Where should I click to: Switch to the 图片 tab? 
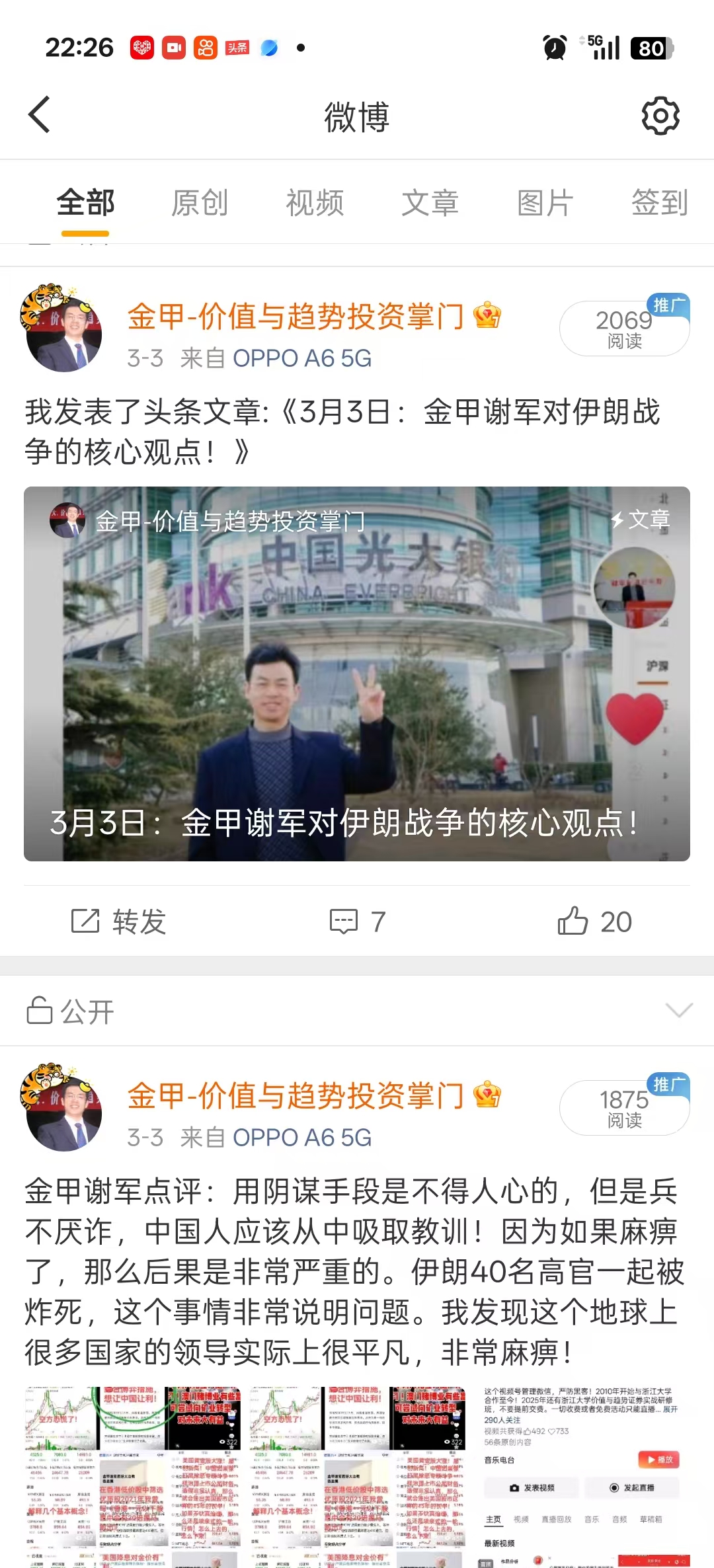545,202
